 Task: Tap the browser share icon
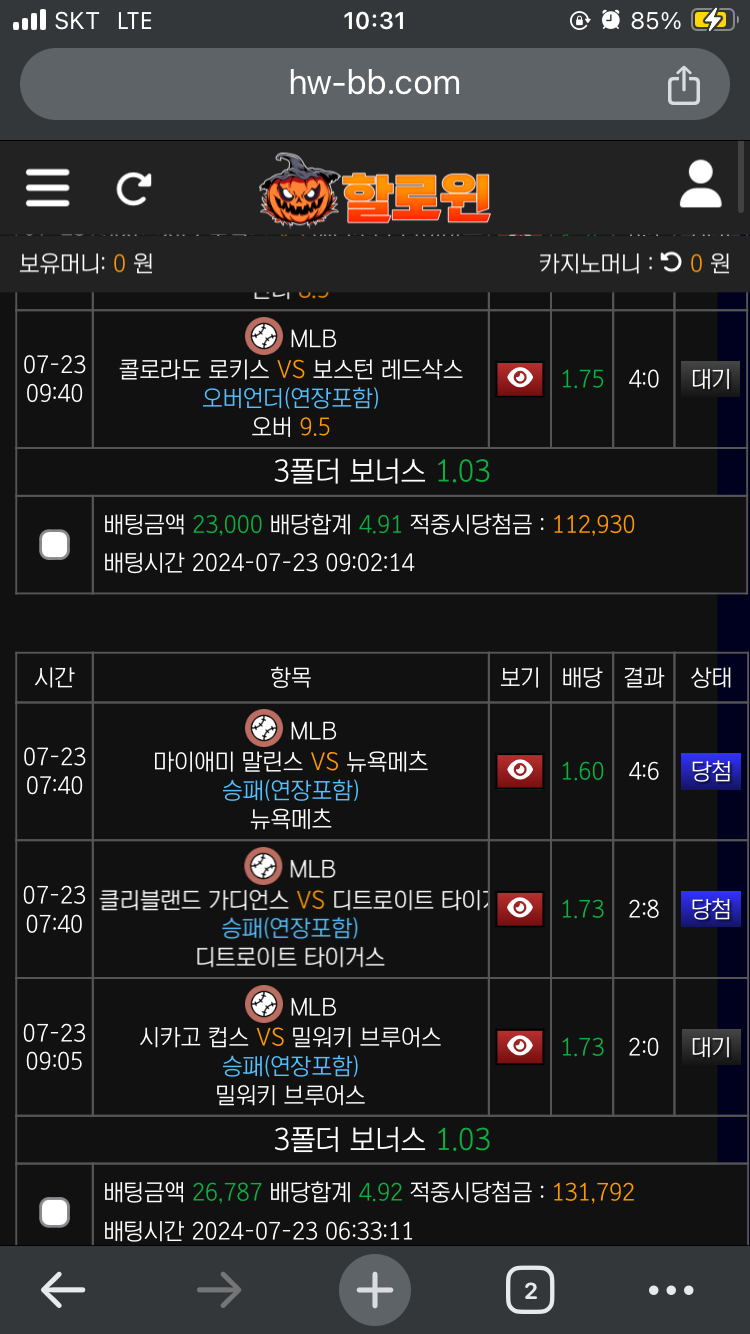click(684, 84)
